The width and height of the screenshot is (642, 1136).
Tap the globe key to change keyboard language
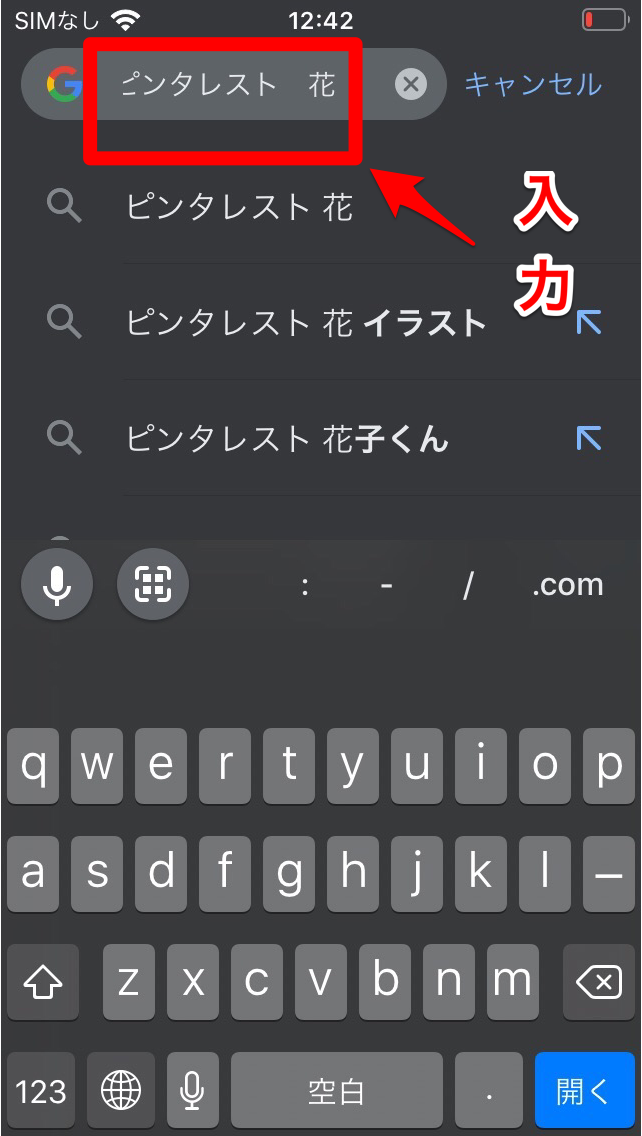coord(121,1091)
